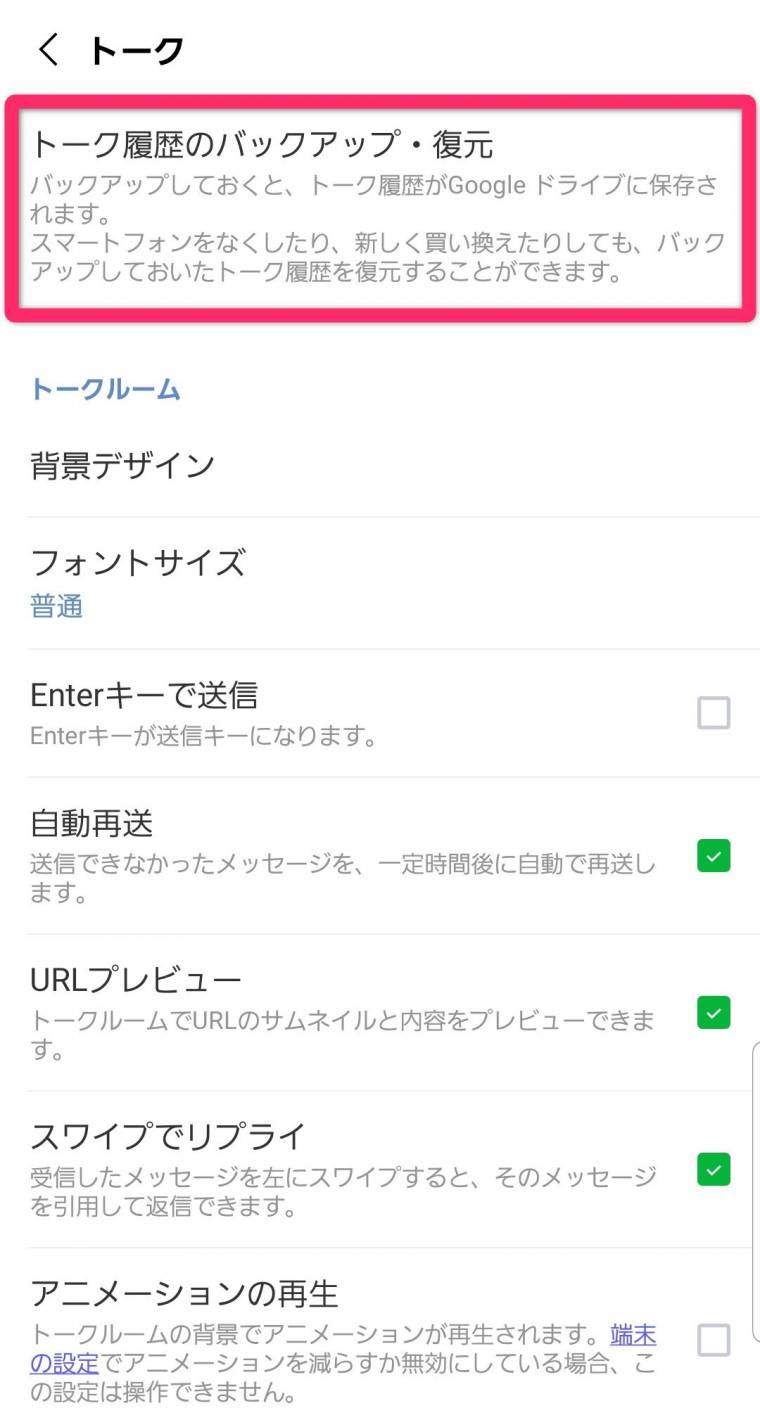Screen dimensions: 760x1427
Task: Check the アニメーションの再生 box
Action: click(x=714, y=1340)
